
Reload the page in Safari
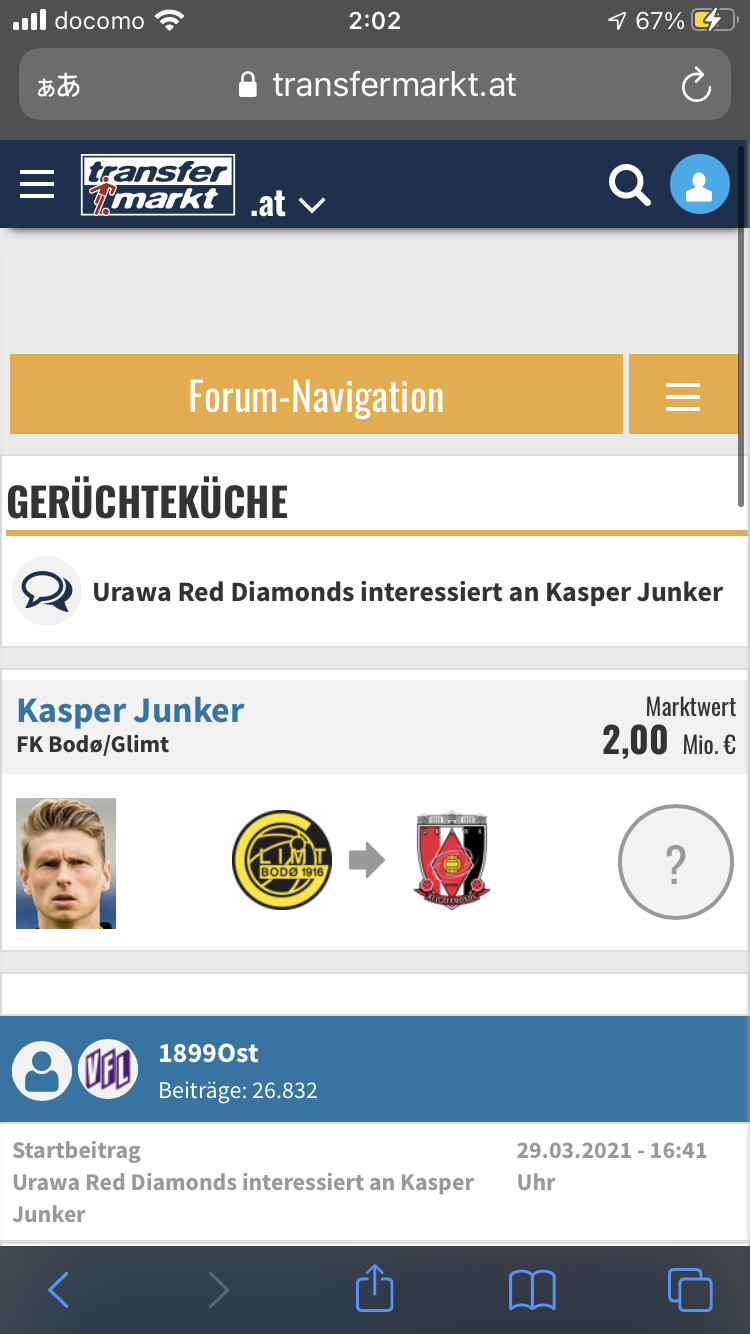coord(696,86)
